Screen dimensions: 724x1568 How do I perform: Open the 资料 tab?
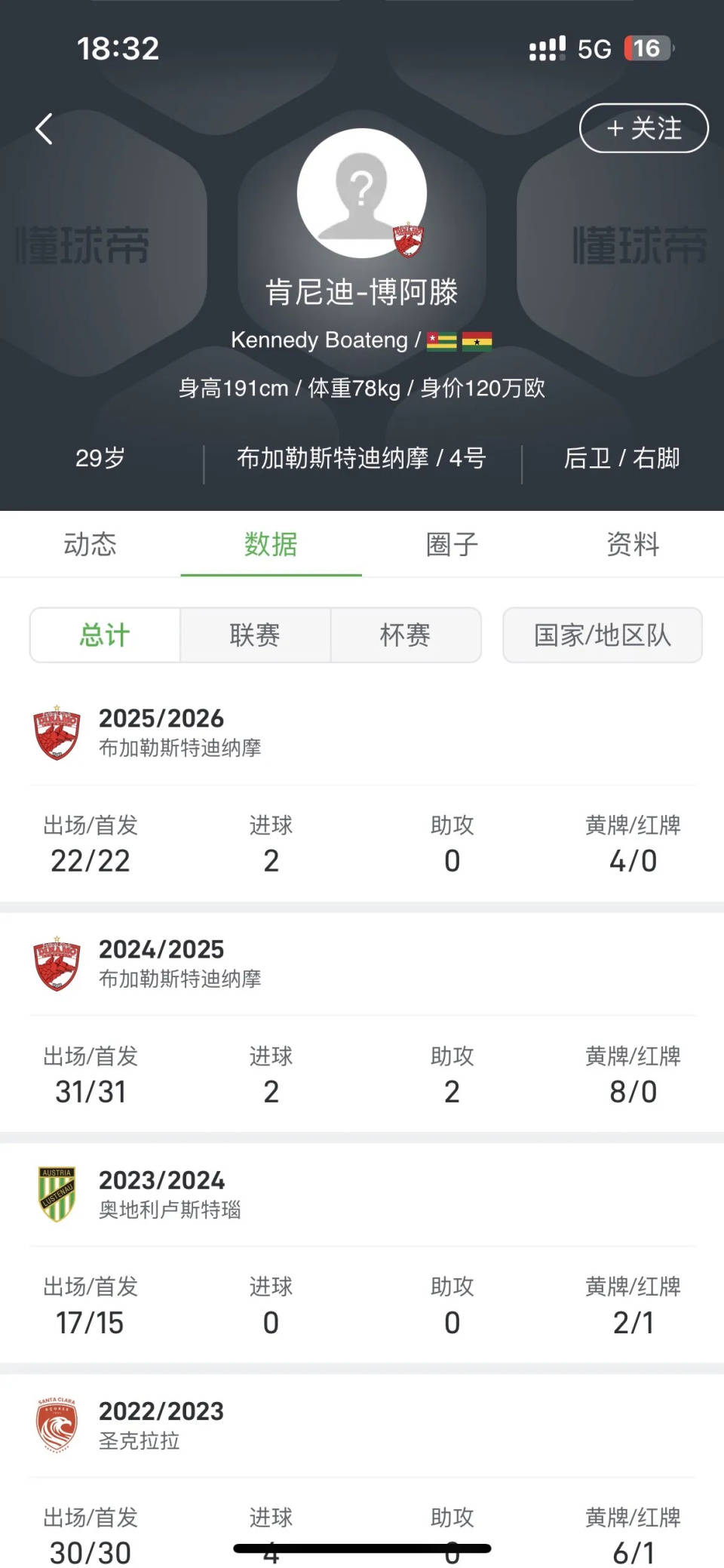click(633, 544)
